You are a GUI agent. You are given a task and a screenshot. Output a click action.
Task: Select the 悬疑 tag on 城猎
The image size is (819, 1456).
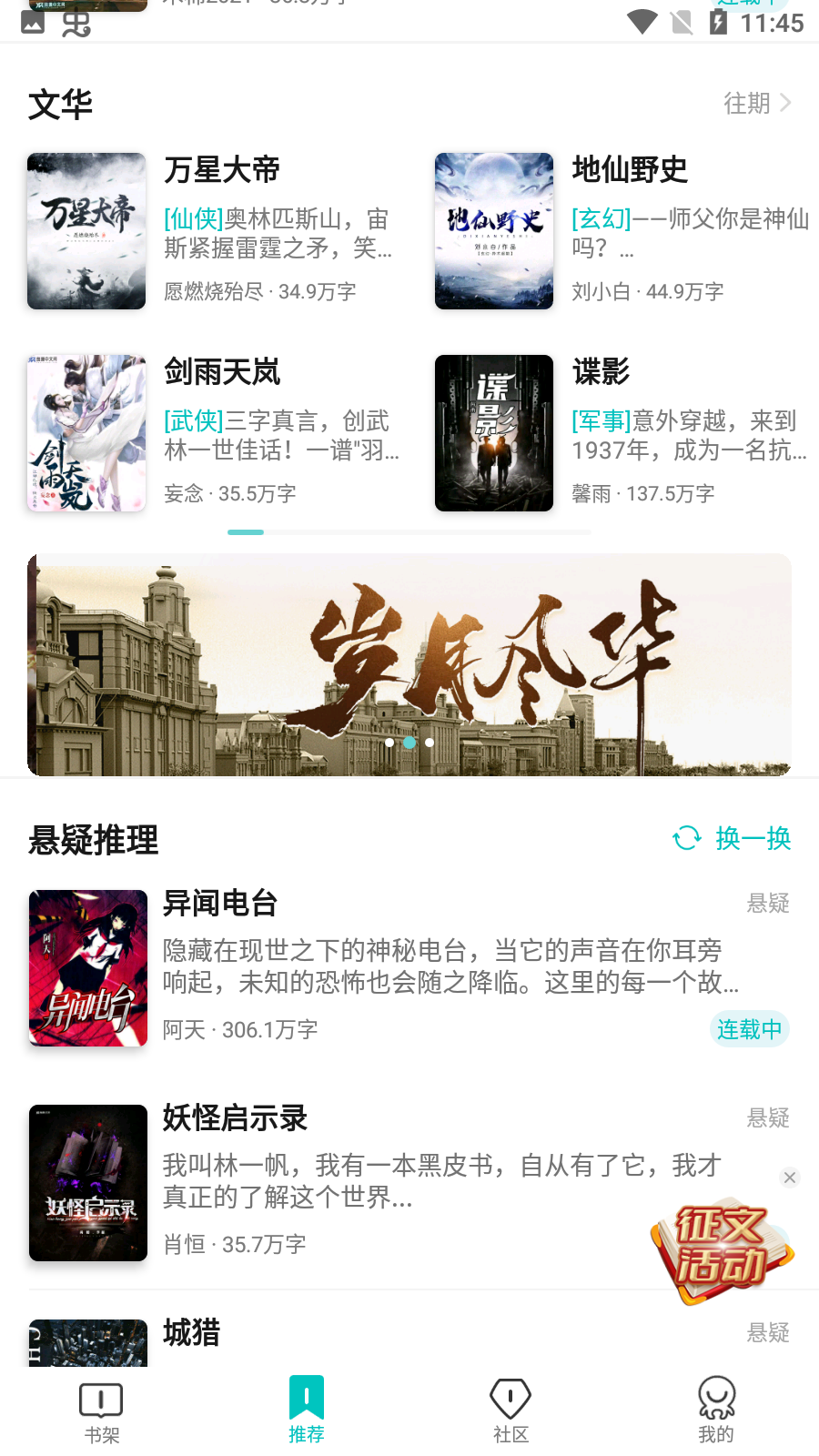point(769,1333)
